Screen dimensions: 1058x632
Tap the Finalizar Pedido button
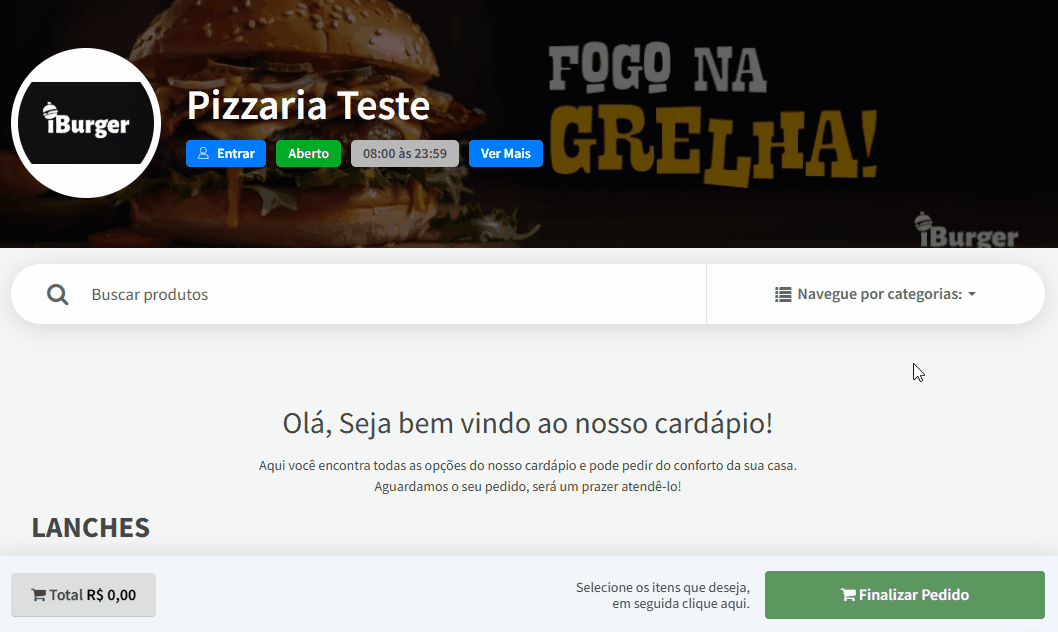point(904,595)
